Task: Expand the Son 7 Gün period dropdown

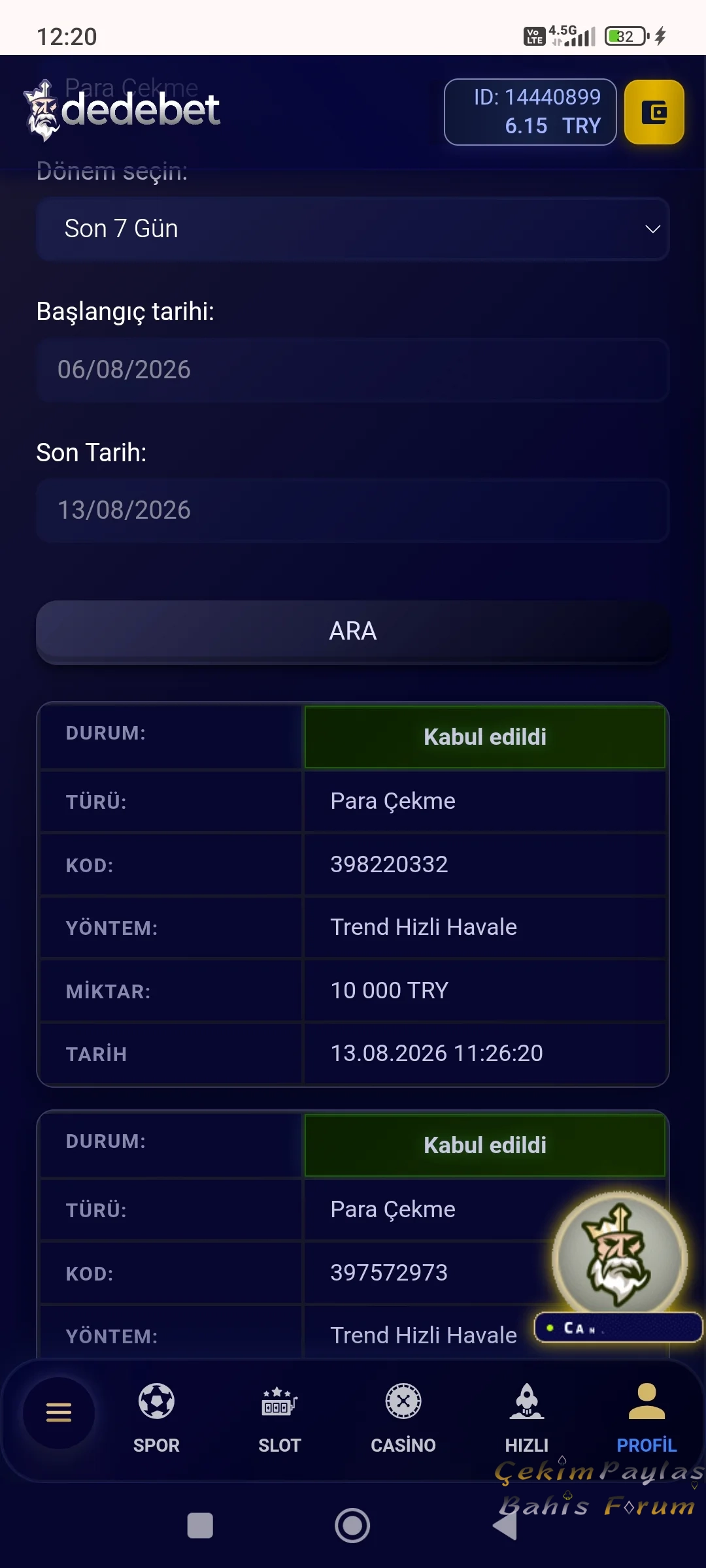Action: (x=353, y=229)
